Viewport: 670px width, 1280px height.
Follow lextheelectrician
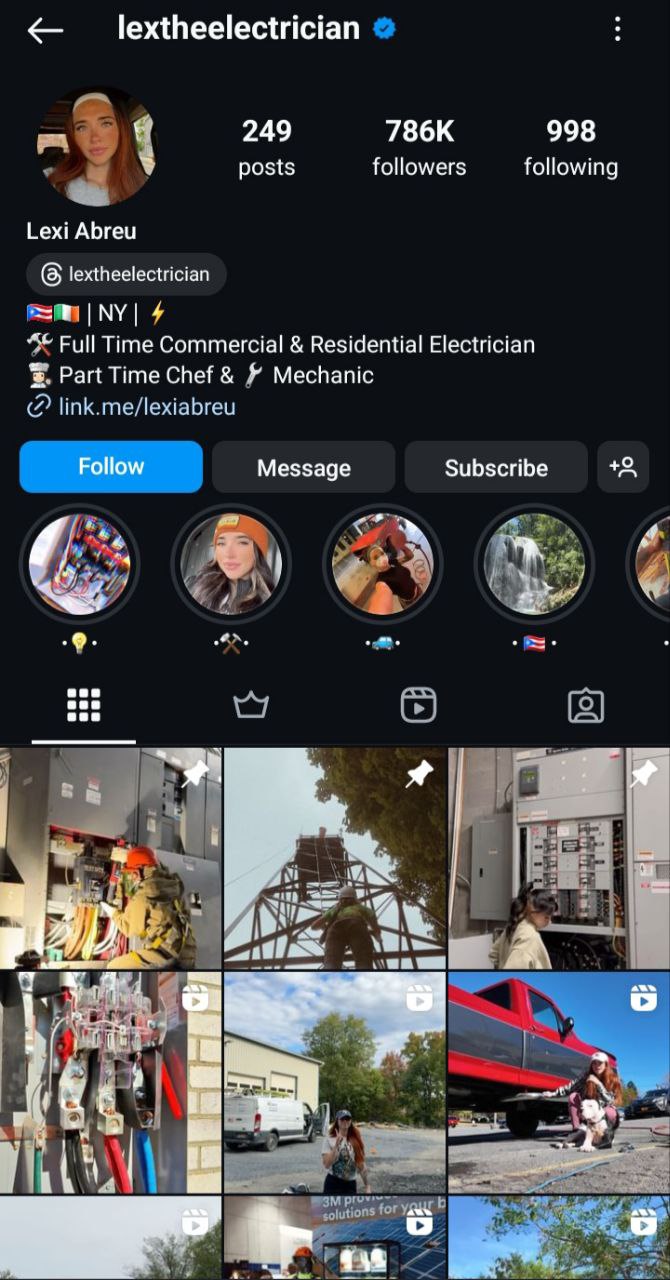click(111, 467)
